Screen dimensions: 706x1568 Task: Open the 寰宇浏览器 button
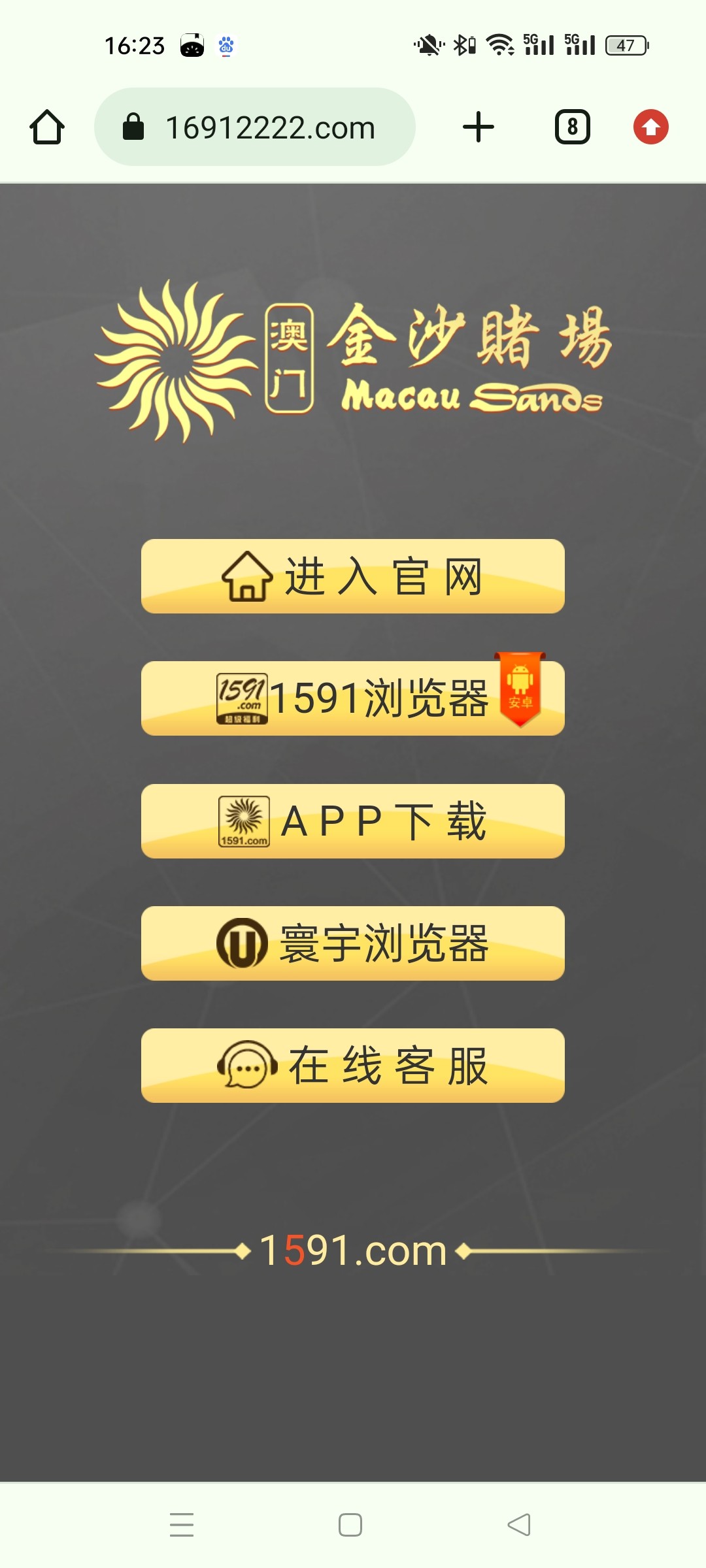(x=353, y=943)
